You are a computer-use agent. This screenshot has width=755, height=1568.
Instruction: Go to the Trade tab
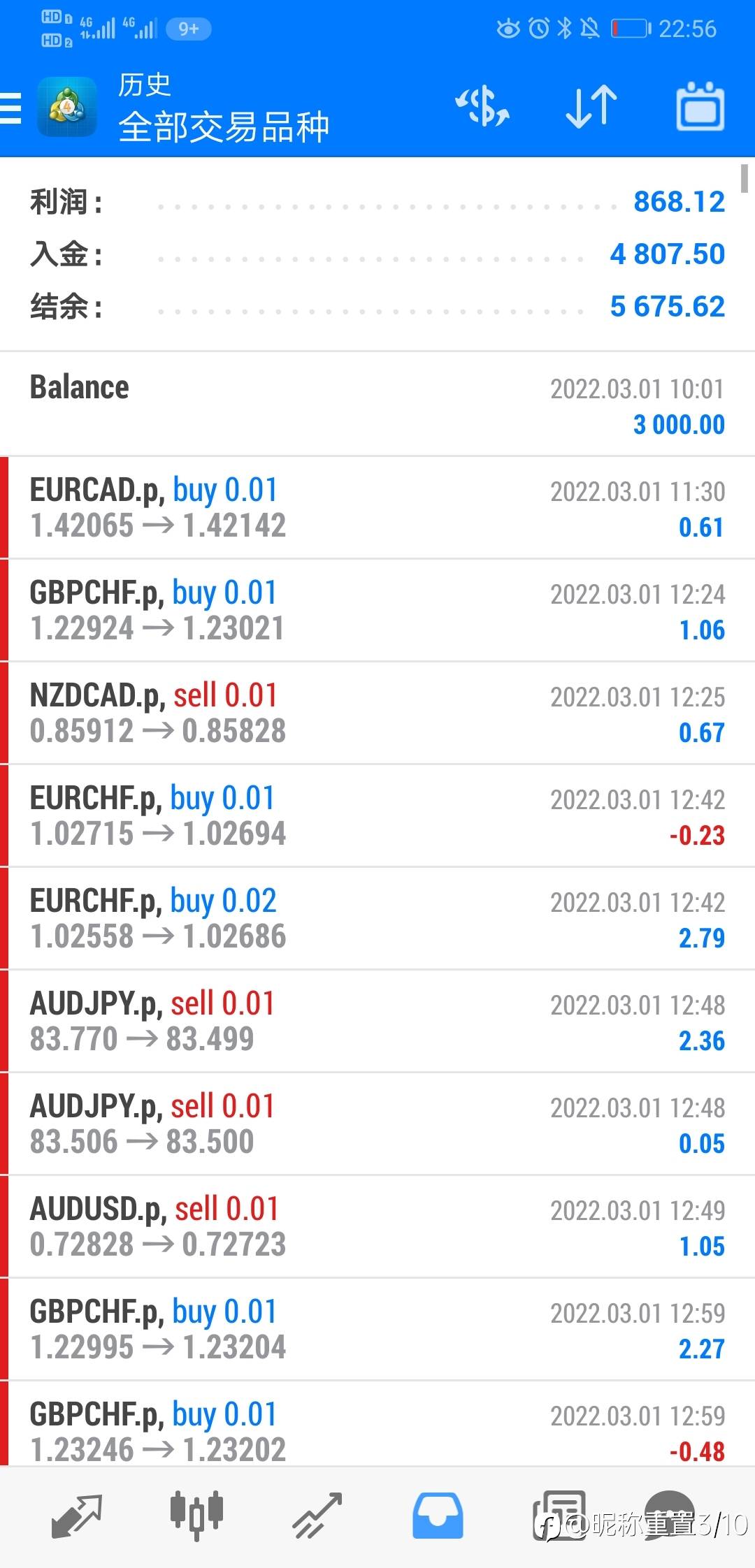[317, 1516]
